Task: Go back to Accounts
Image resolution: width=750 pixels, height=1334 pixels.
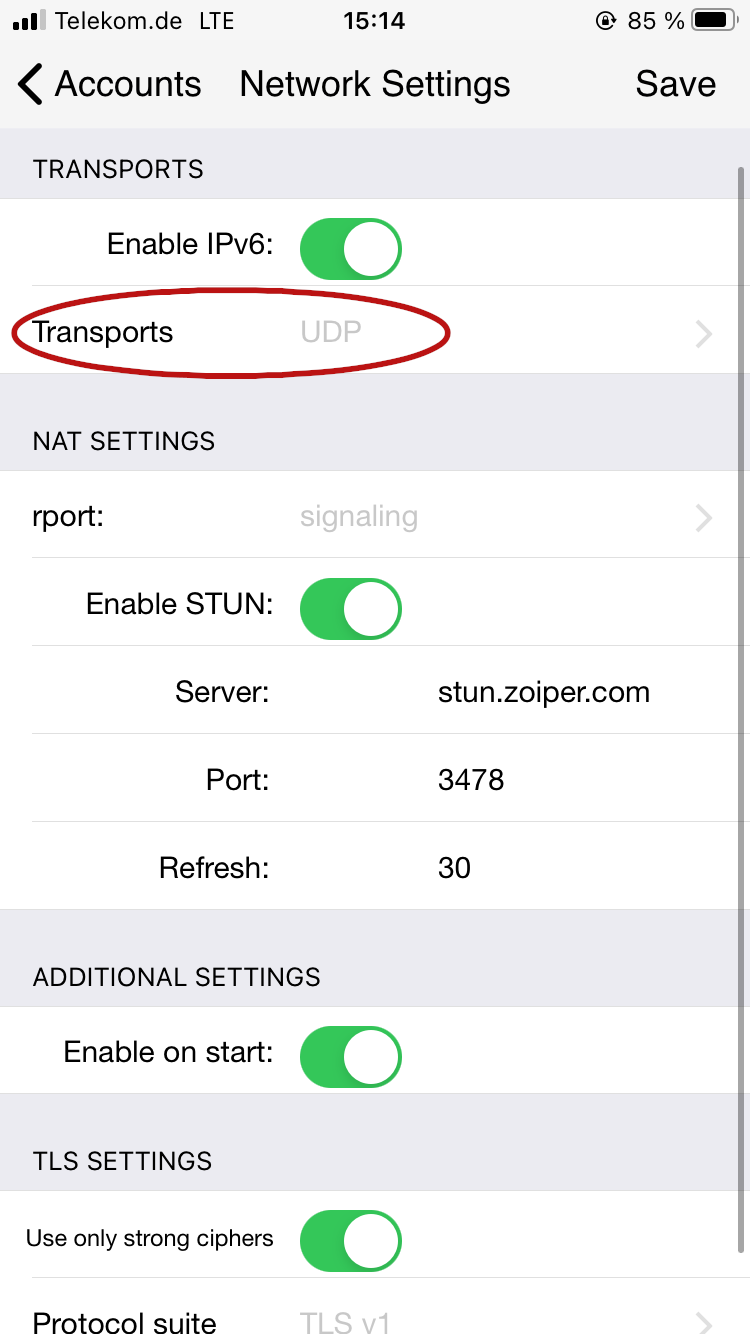Action: [x=110, y=84]
